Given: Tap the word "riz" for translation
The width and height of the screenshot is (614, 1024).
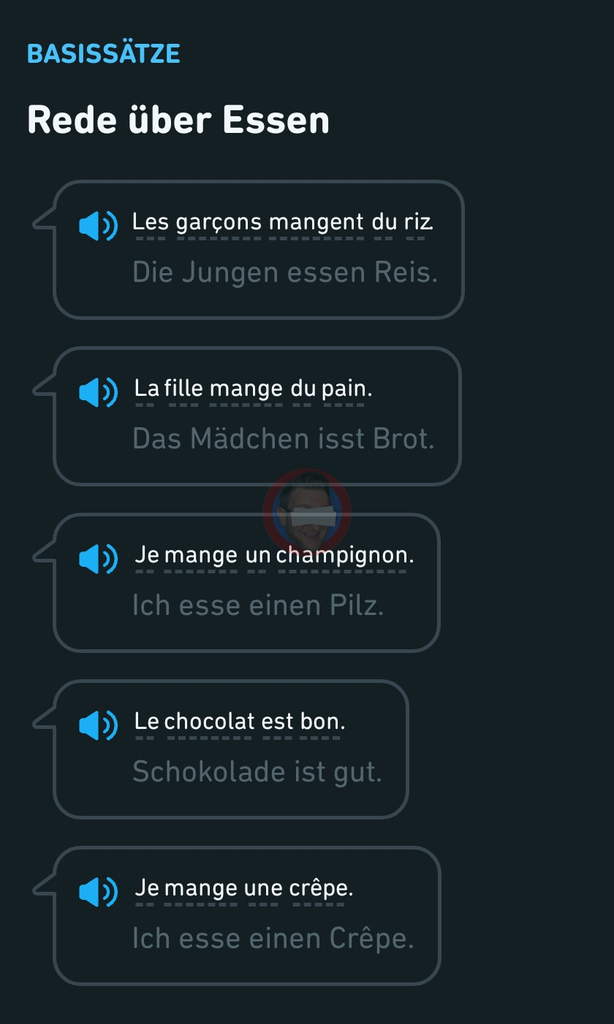Looking at the screenshot, I should (x=418, y=222).
